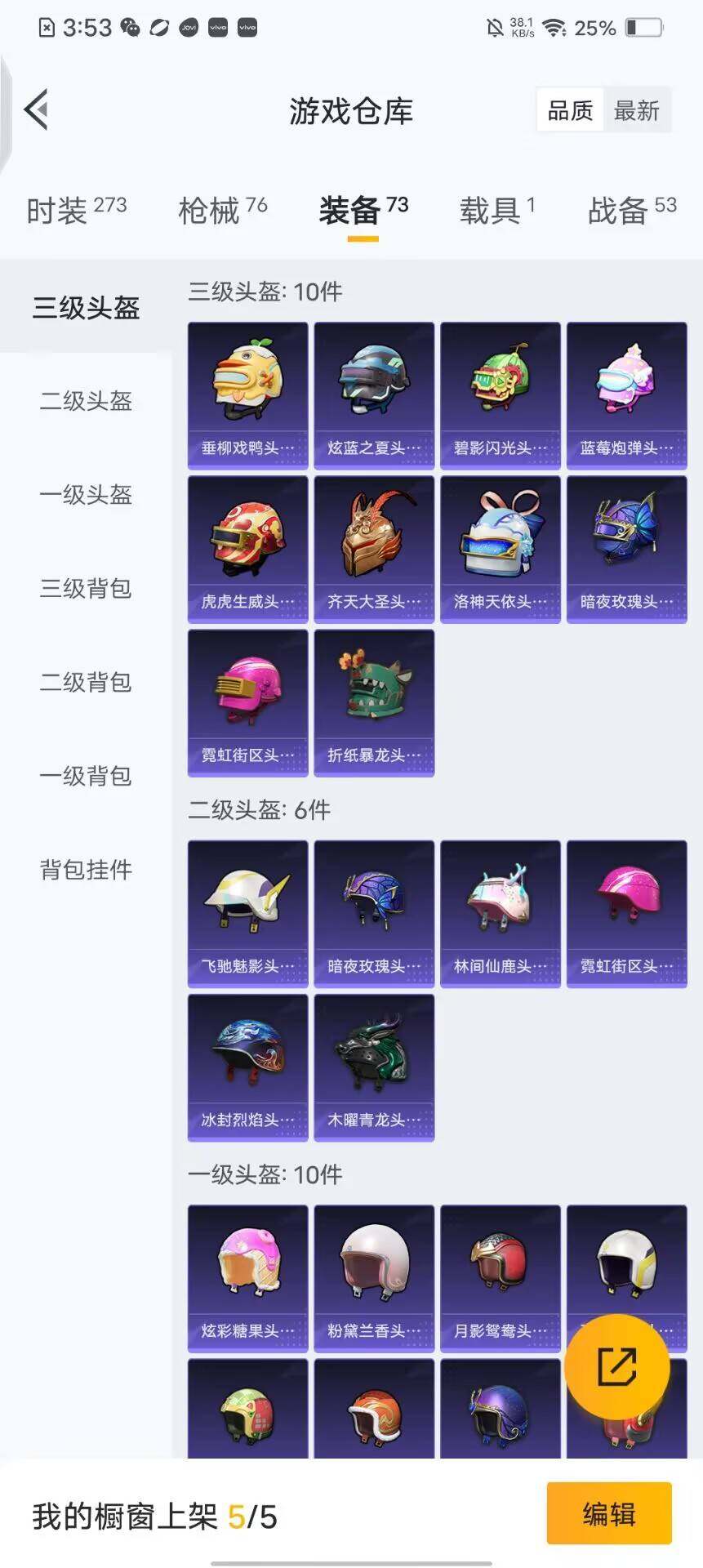The height and width of the screenshot is (1568, 703).
Task: Tap the 编辑 button
Action: (608, 1513)
